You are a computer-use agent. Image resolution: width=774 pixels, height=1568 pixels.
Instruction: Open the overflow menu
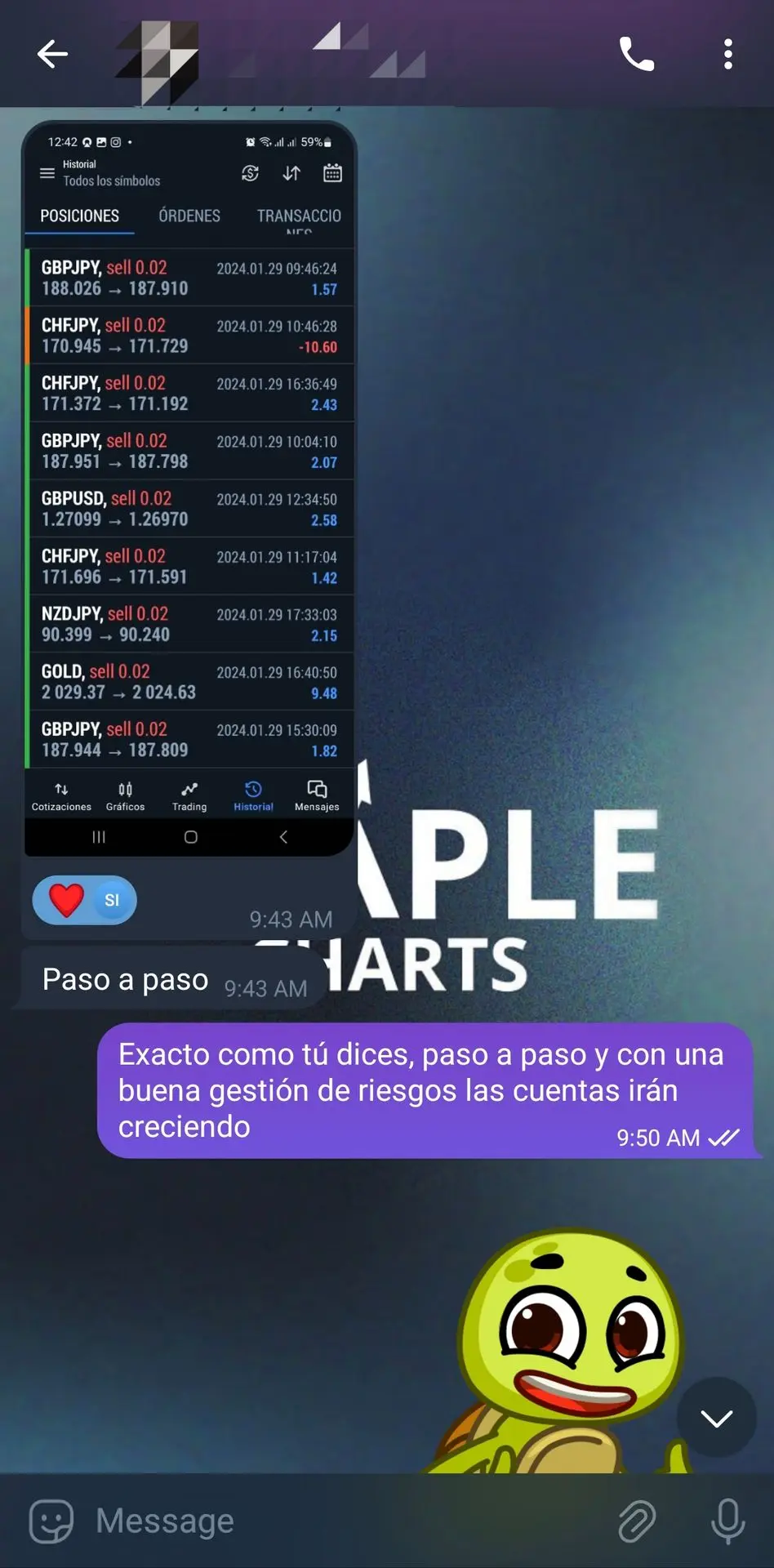point(727,54)
